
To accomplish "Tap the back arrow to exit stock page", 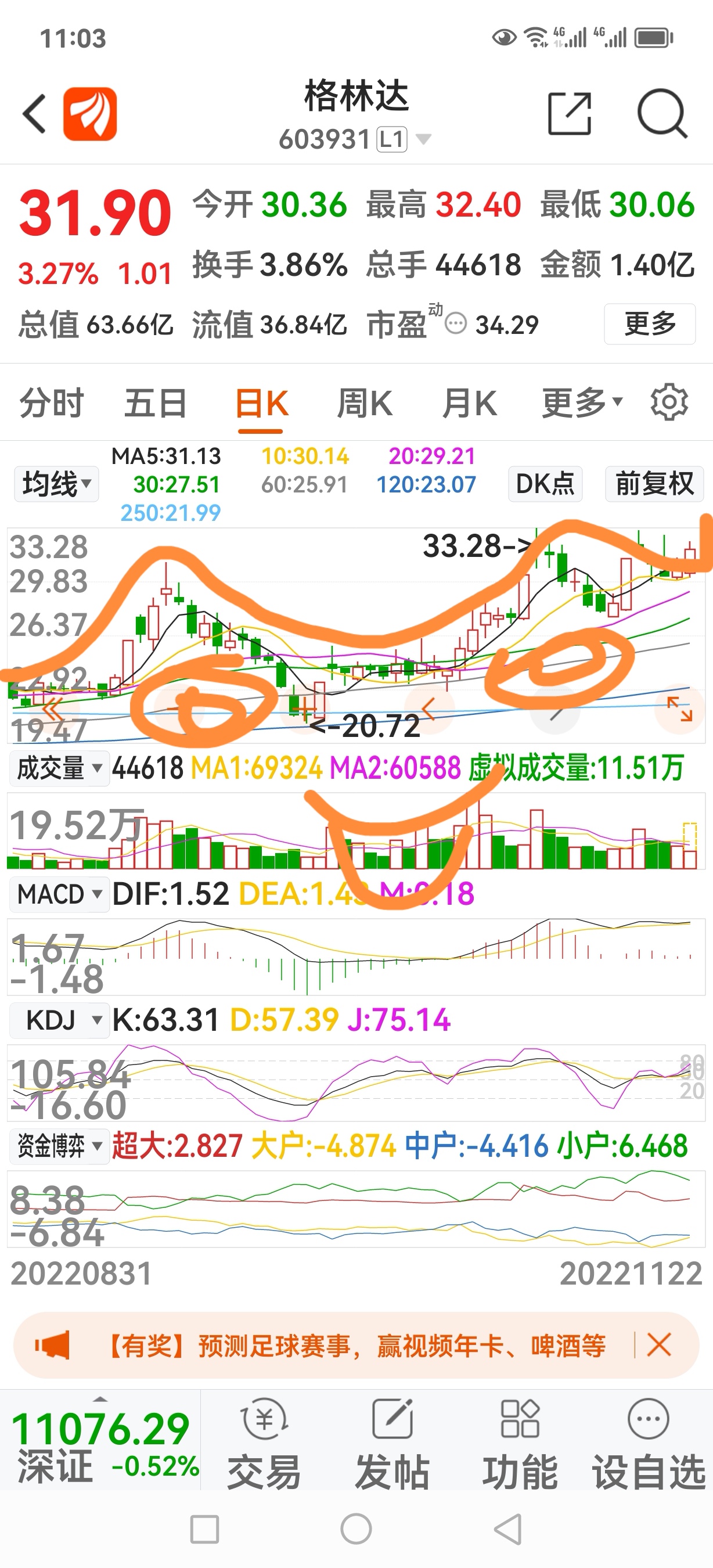I will [x=35, y=113].
